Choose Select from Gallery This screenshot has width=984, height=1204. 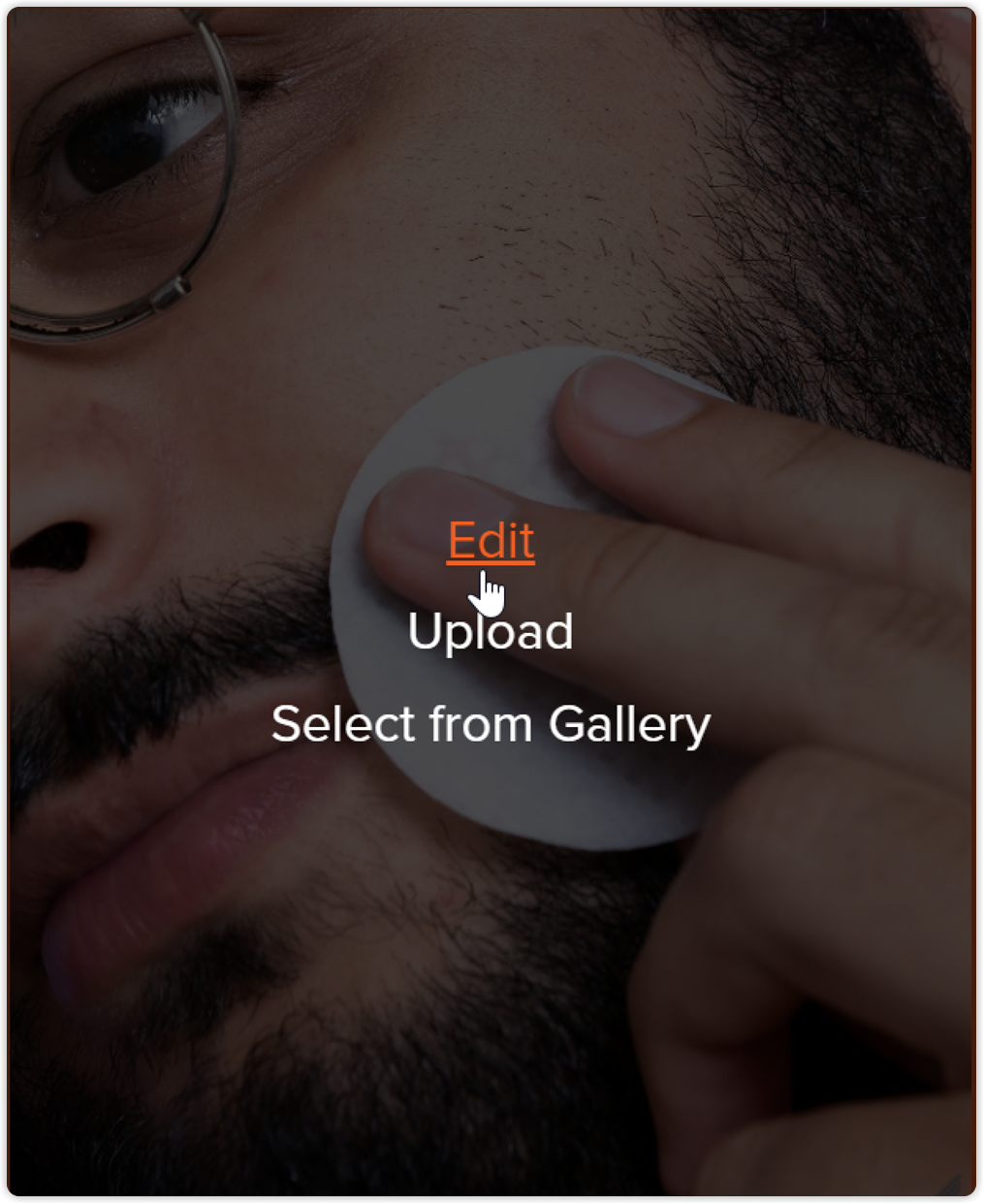click(491, 724)
